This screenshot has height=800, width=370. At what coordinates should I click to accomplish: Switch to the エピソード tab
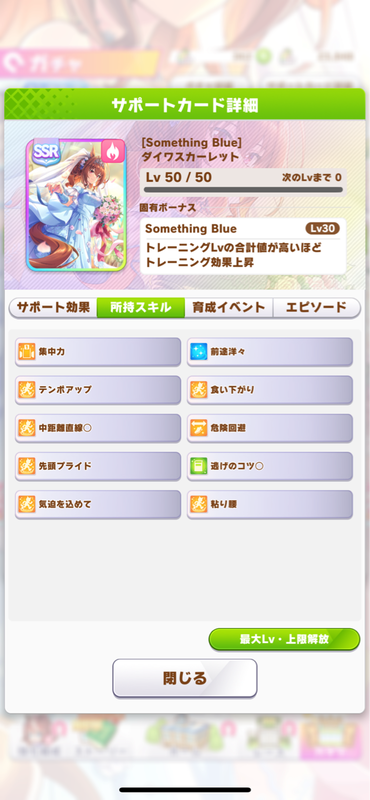click(x=317, y=307)
